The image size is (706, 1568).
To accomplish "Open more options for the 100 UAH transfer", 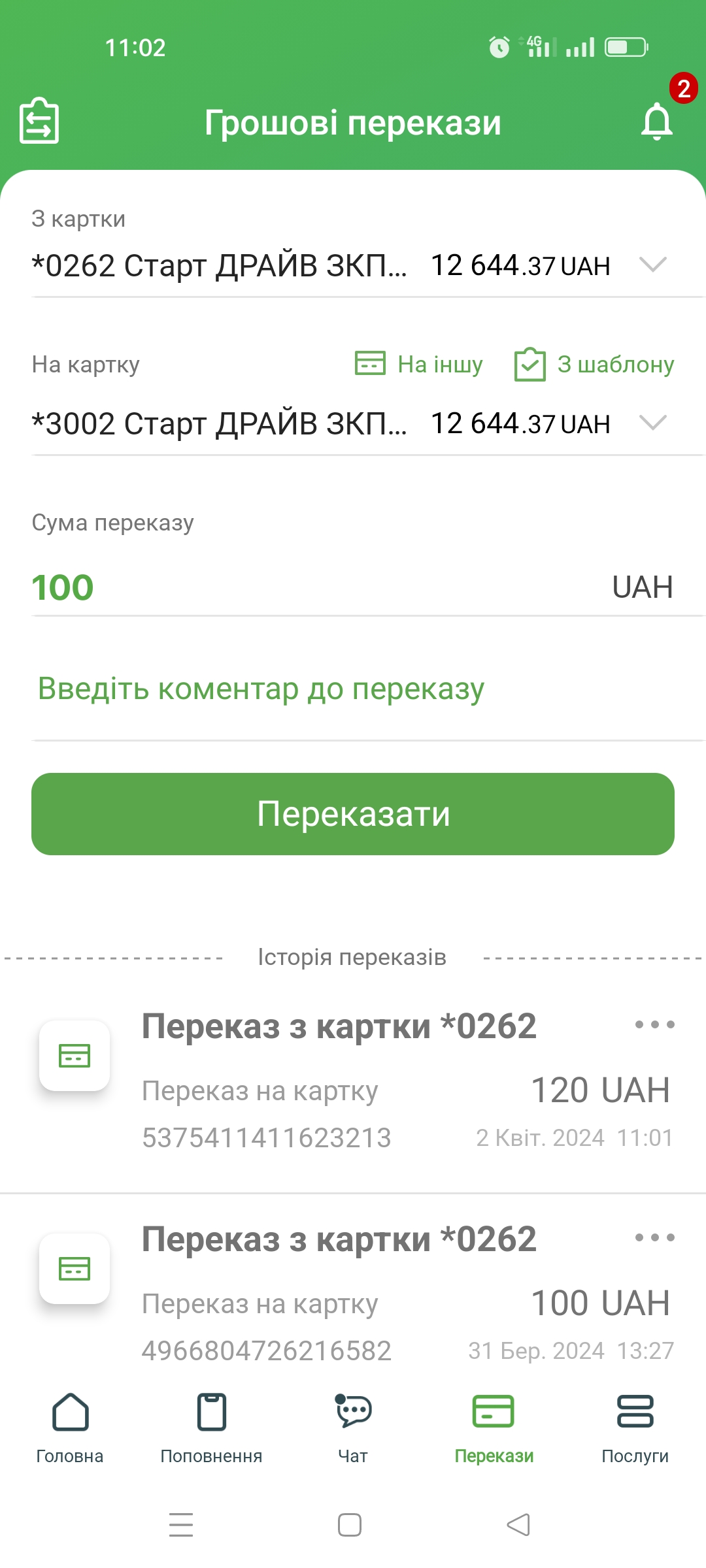I will [654, 1237].
